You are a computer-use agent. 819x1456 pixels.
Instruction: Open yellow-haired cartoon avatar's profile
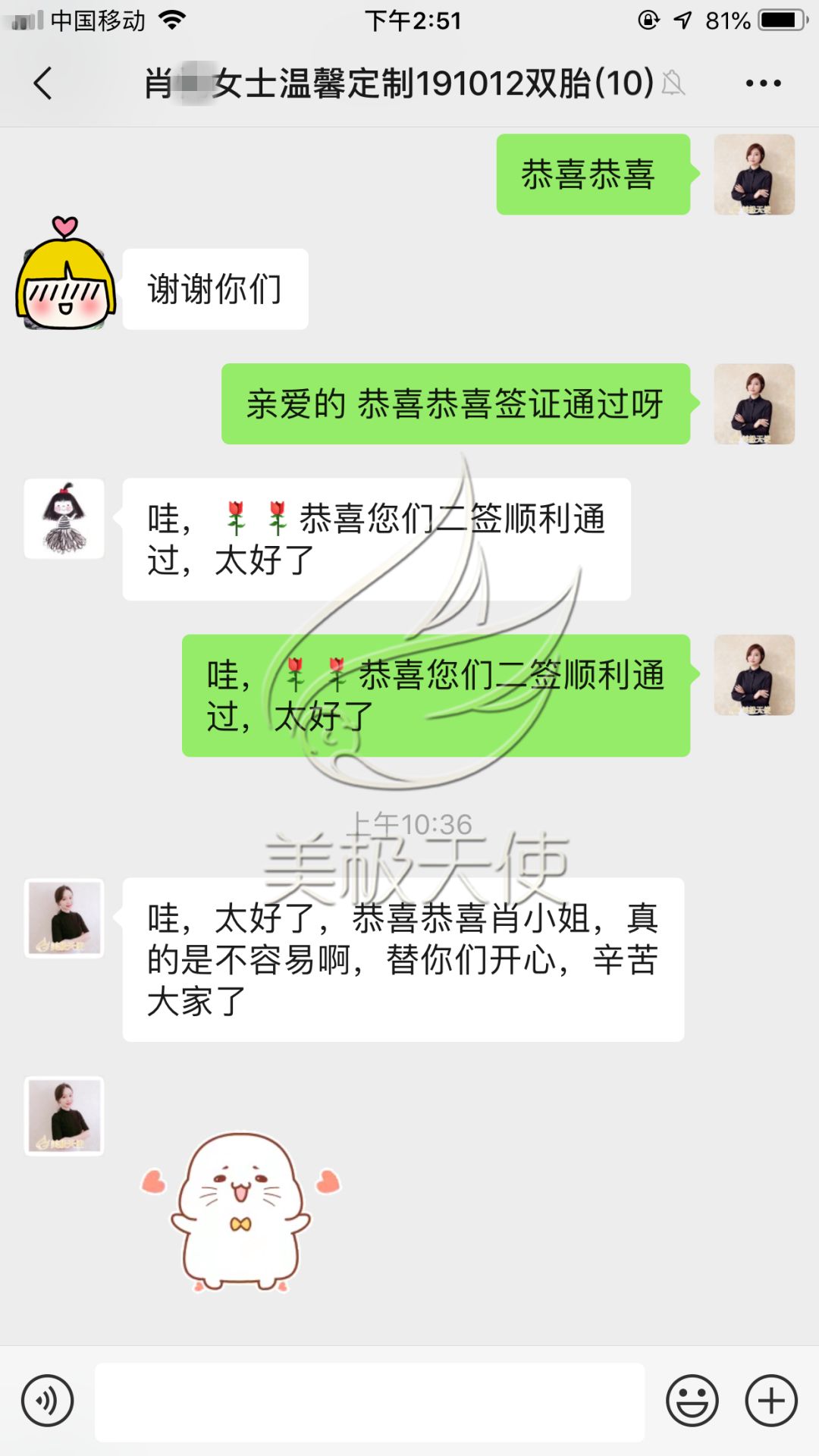point(65,277)
